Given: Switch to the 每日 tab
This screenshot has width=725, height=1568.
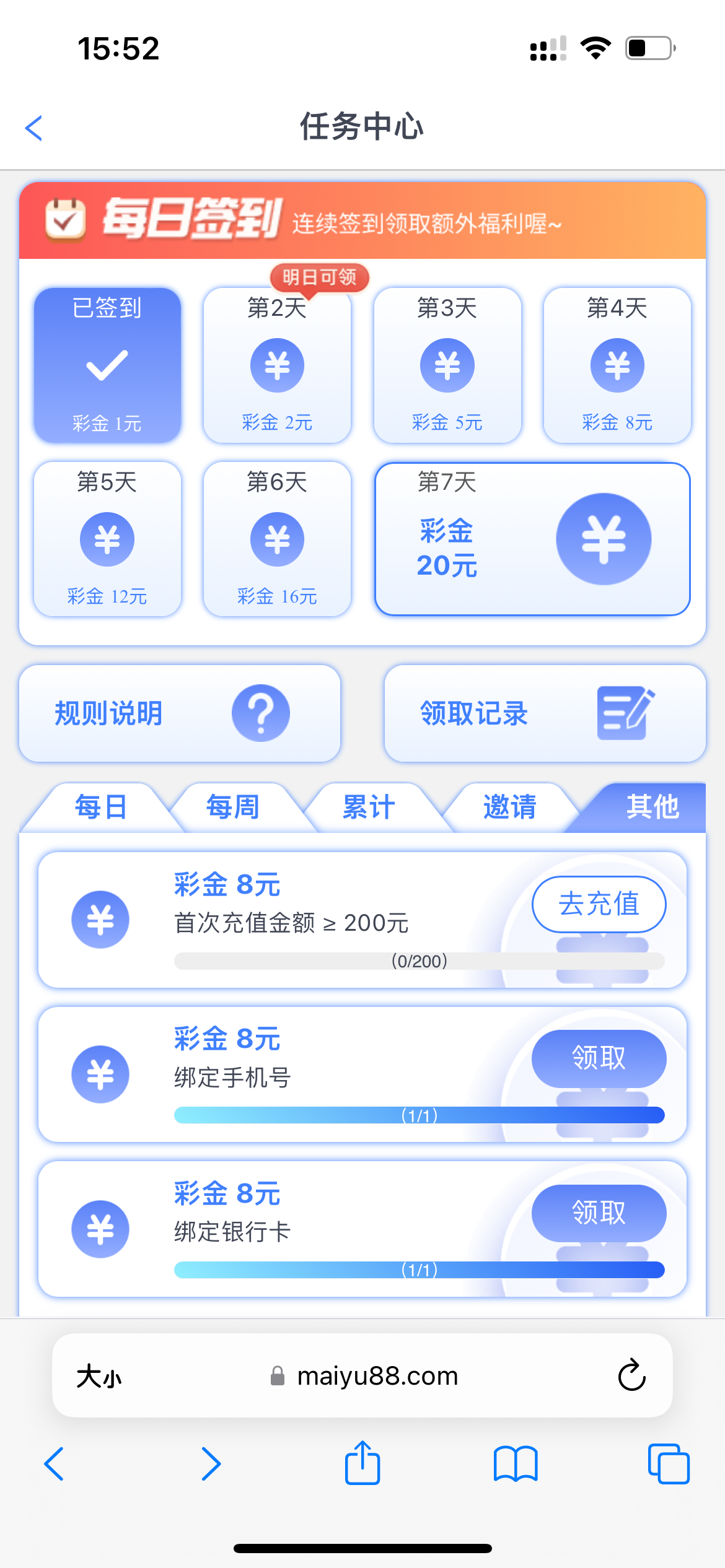Looking at the screenshot, I should tap(100, 808).
